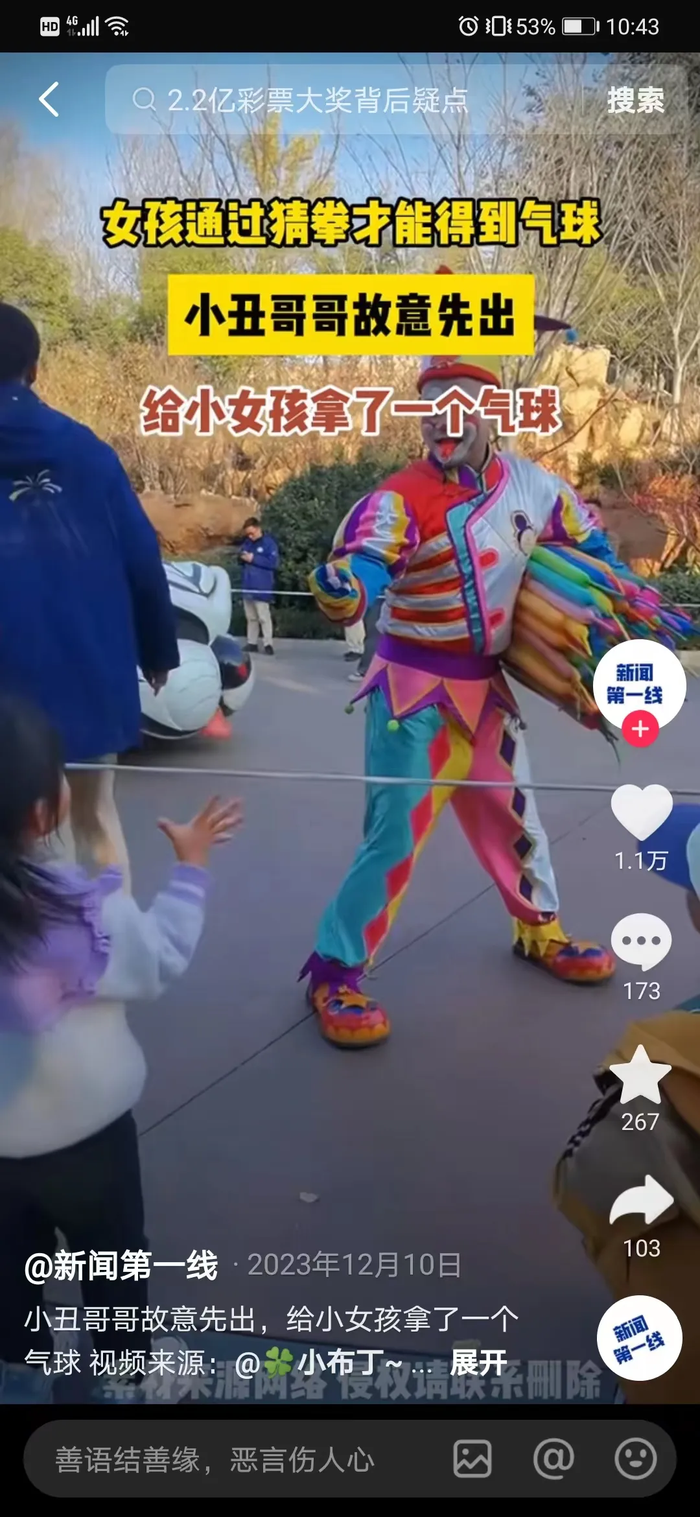Attach an image to the comment
This screenshot has width=700, height=1517.
(x=472, y=1459)
